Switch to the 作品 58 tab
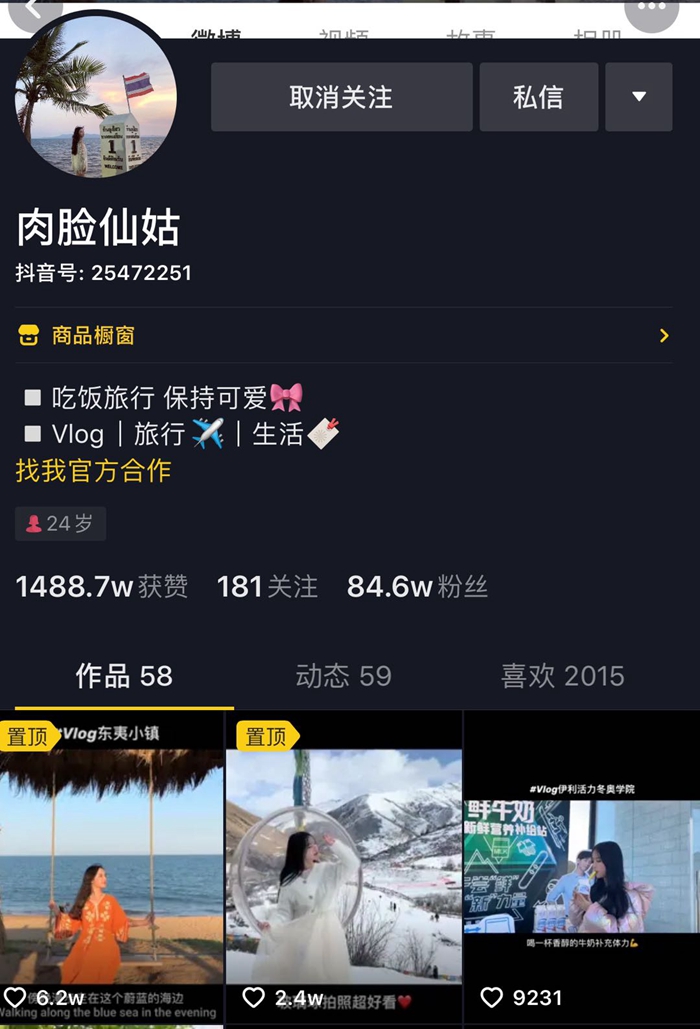 124,676
